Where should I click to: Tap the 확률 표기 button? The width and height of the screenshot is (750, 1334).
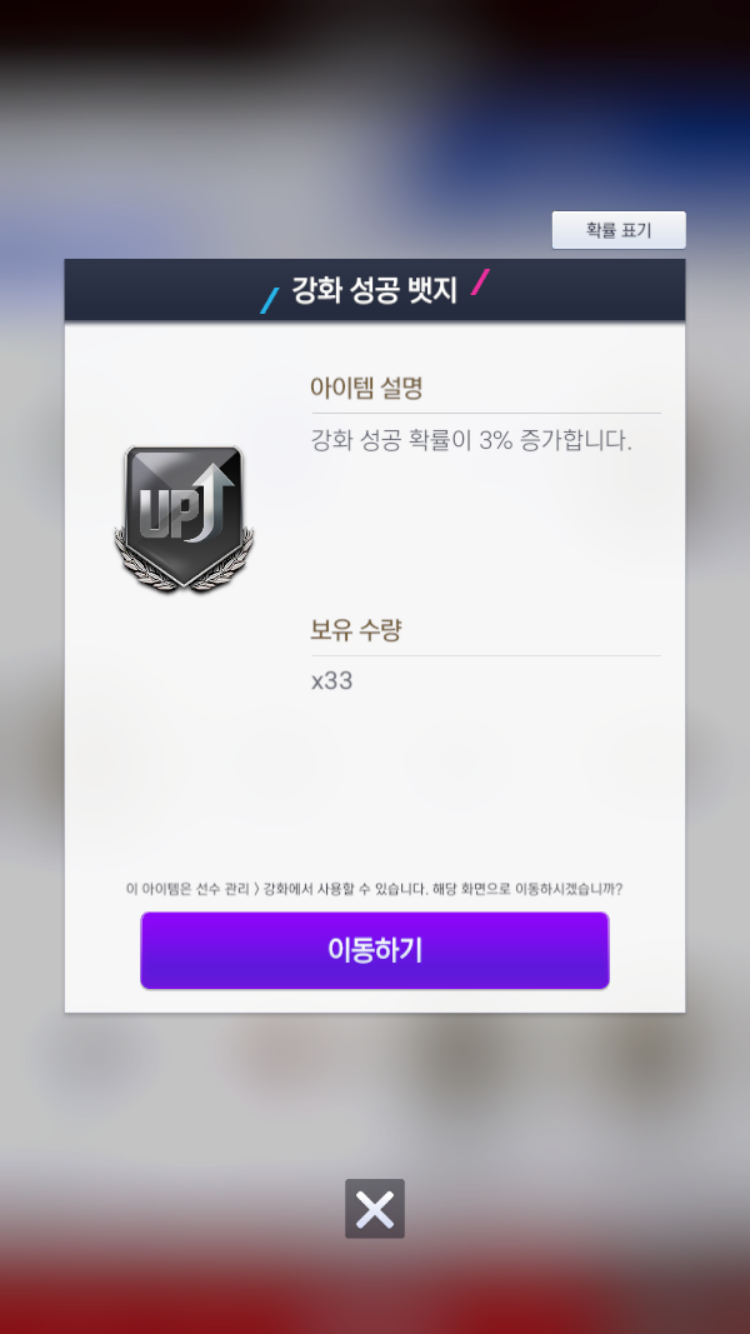[619, 230]
